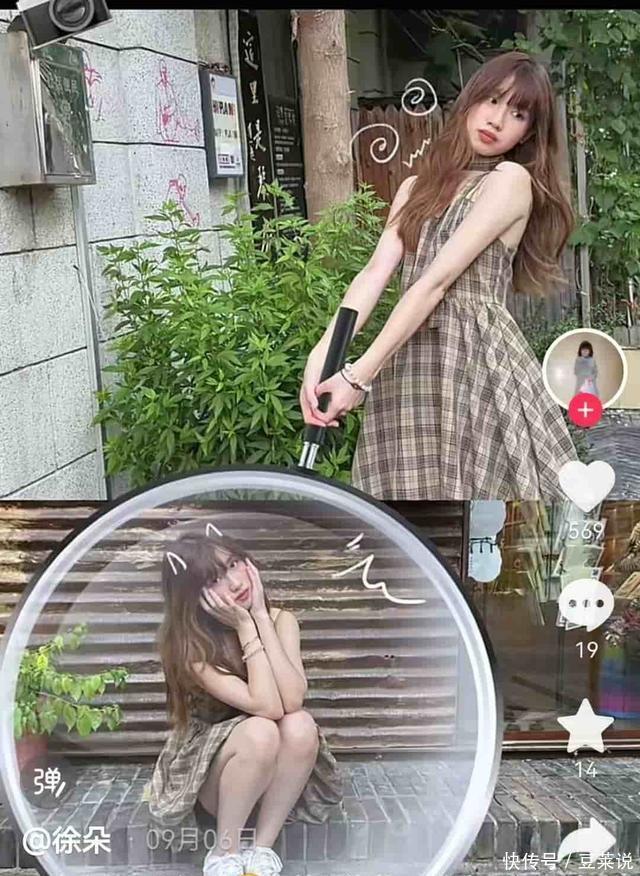Open the comments bubble showing 19
640x876 pixels.
(586, 604)
